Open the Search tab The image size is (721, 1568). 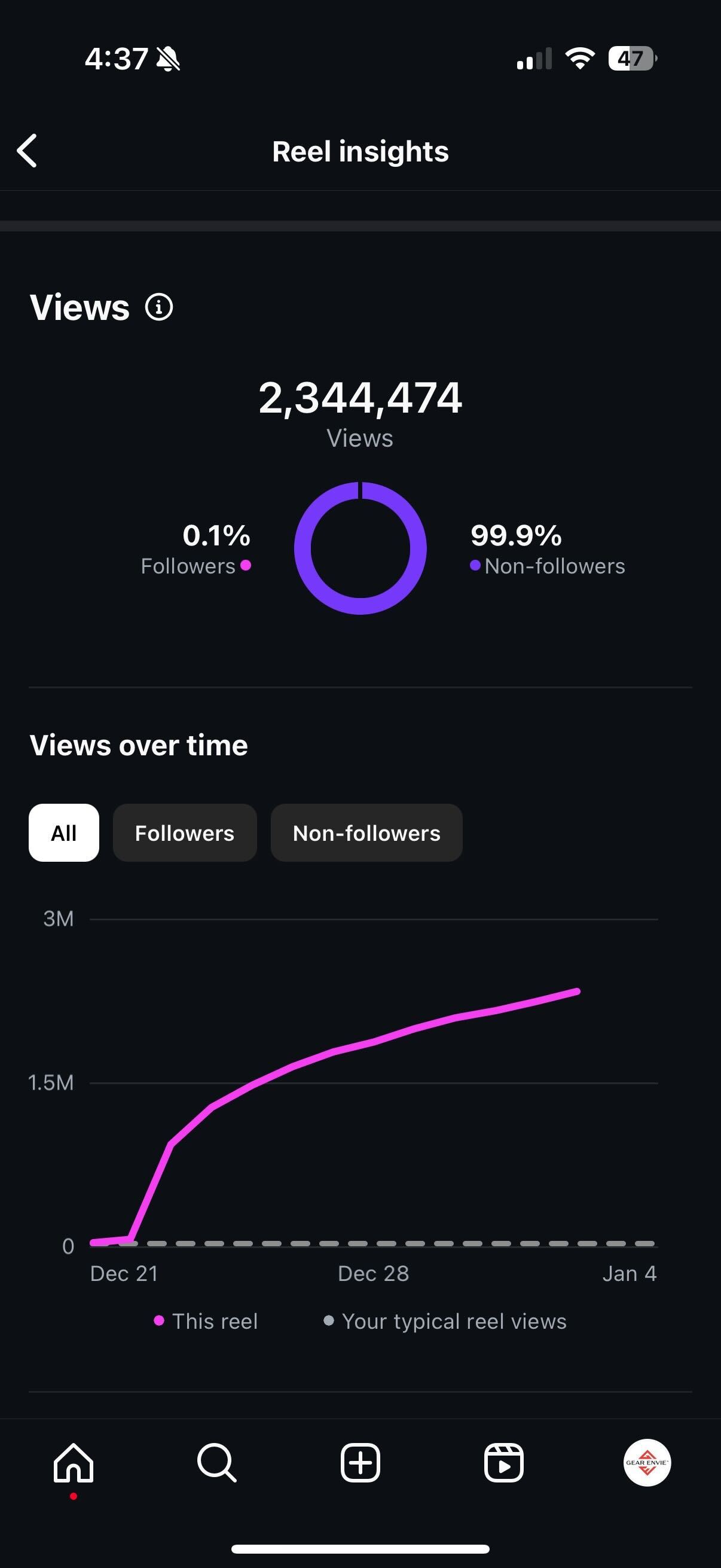pyautogui.click(x=216, y=1462)
